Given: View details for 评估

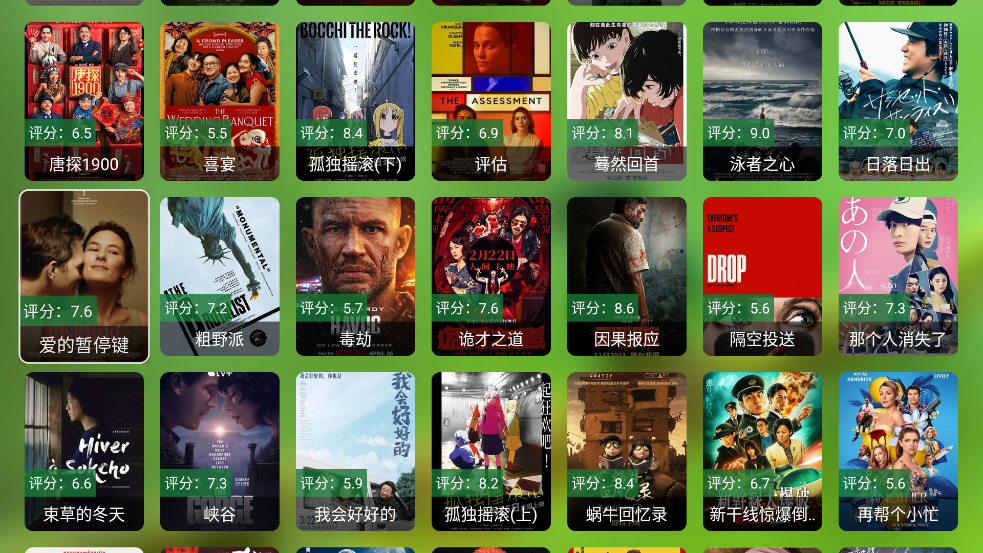Looking at the screenshot, I should tap(491, 101).
